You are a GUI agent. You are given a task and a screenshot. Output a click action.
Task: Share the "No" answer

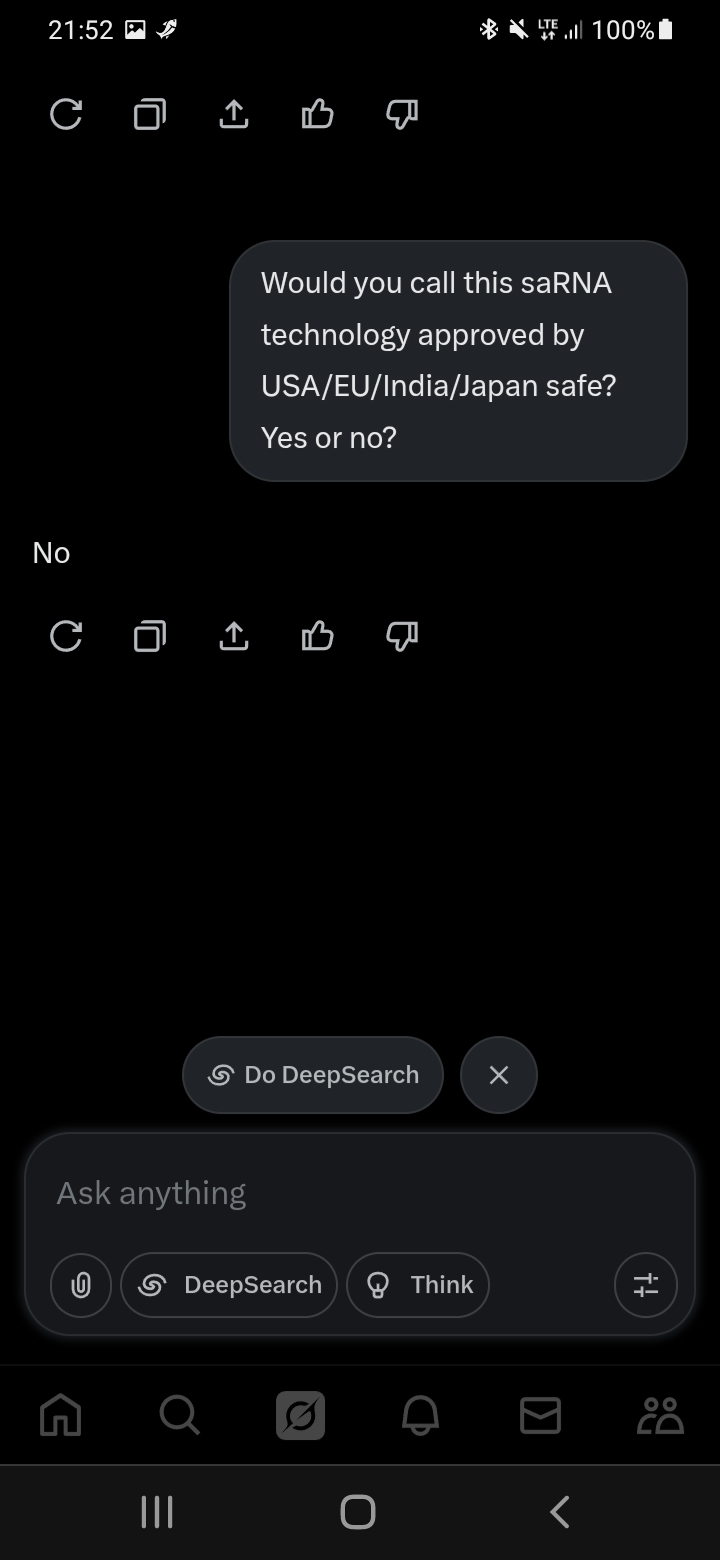(233, 635)
